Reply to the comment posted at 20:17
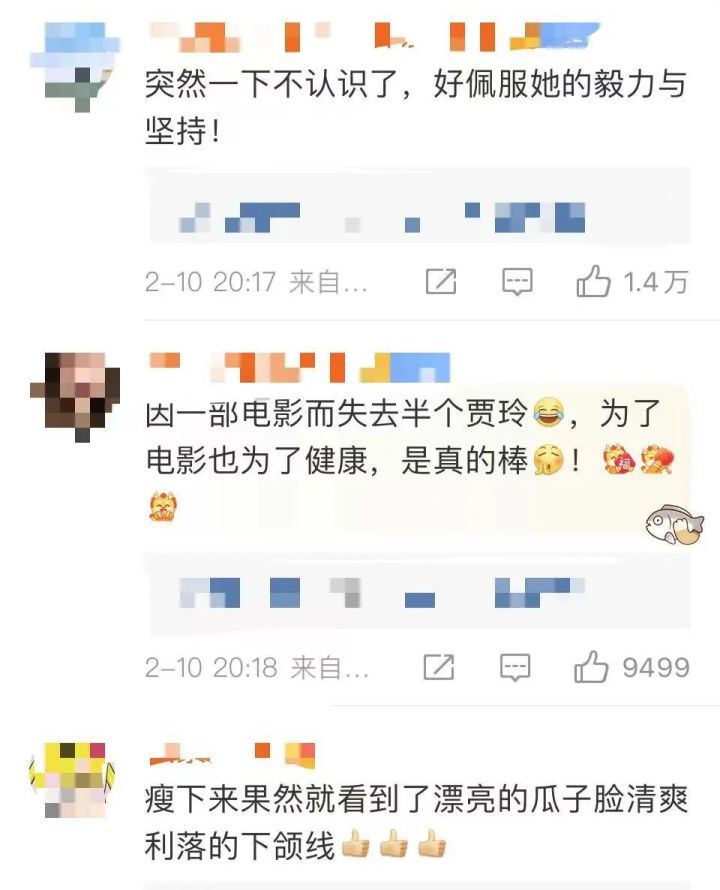The height and width of the screenshot is (890, 720). point(516,283)
